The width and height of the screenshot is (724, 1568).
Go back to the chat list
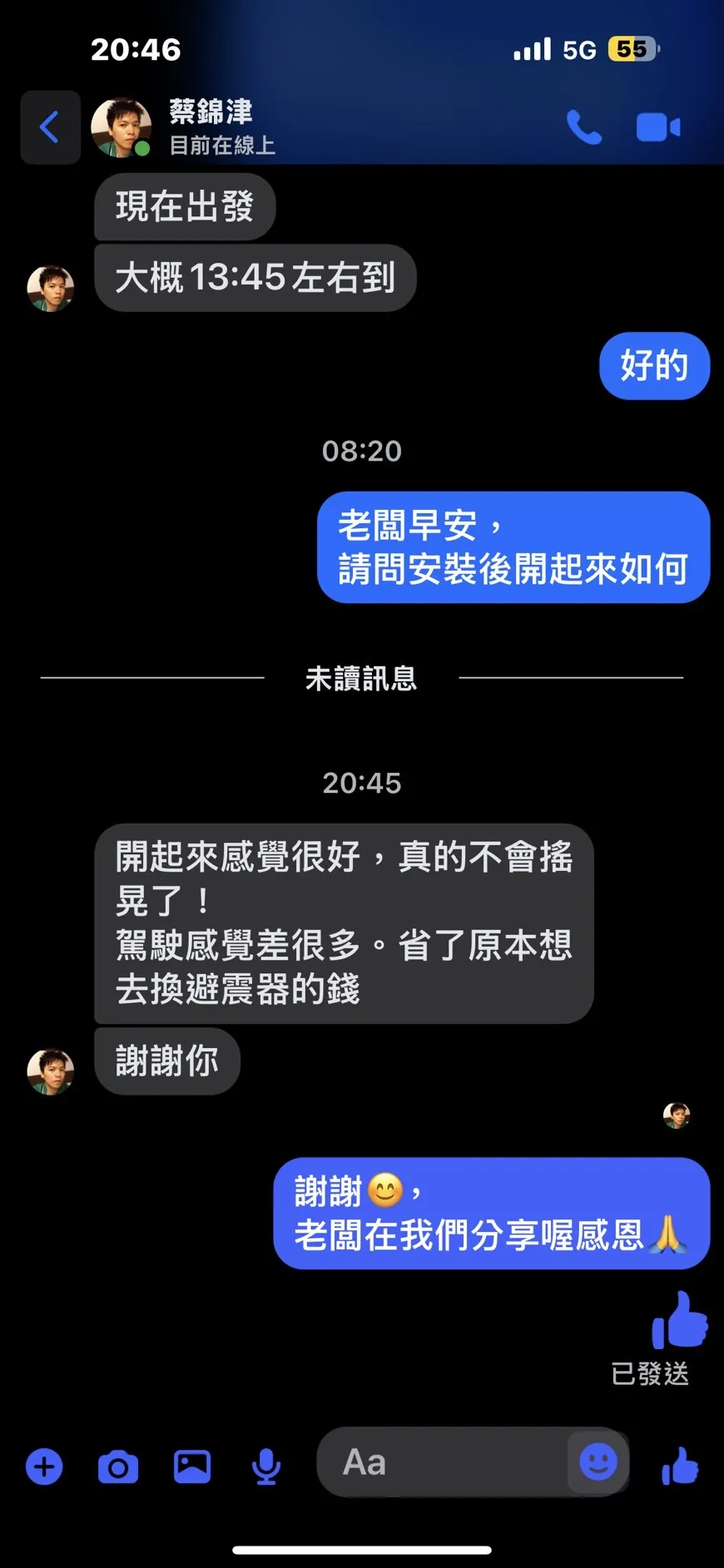click(x=50, y=127)
